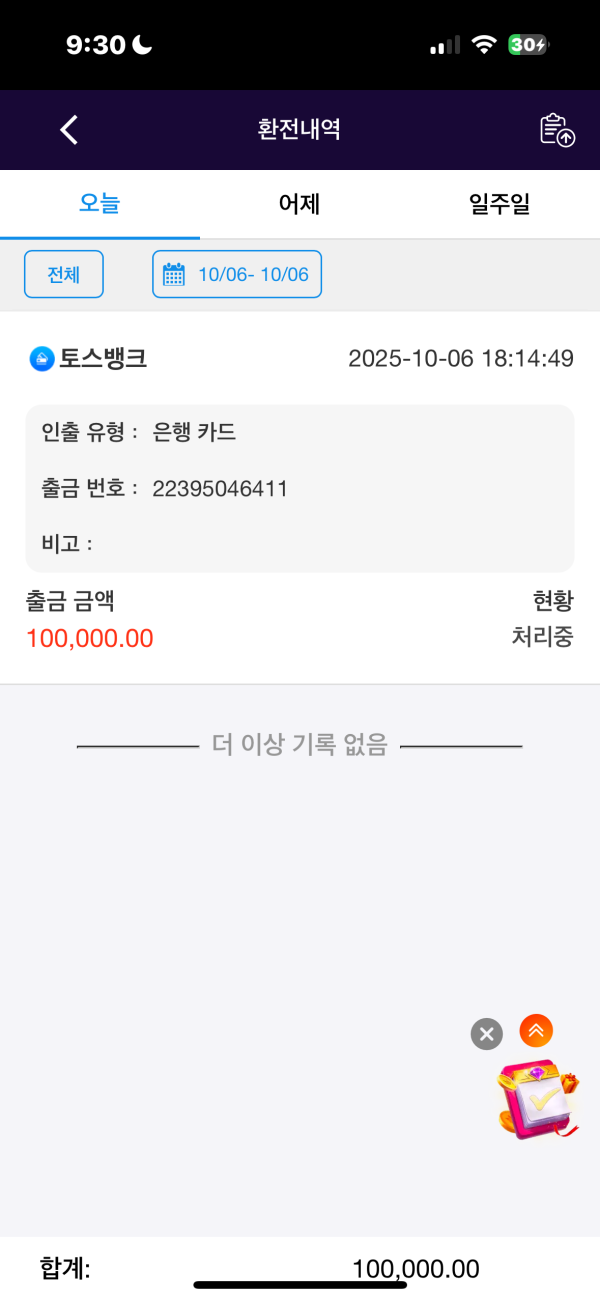Open the 토스뱅크 withdrawal record
The height and width of the screenshot is (1301, 600).
(300, 497)
